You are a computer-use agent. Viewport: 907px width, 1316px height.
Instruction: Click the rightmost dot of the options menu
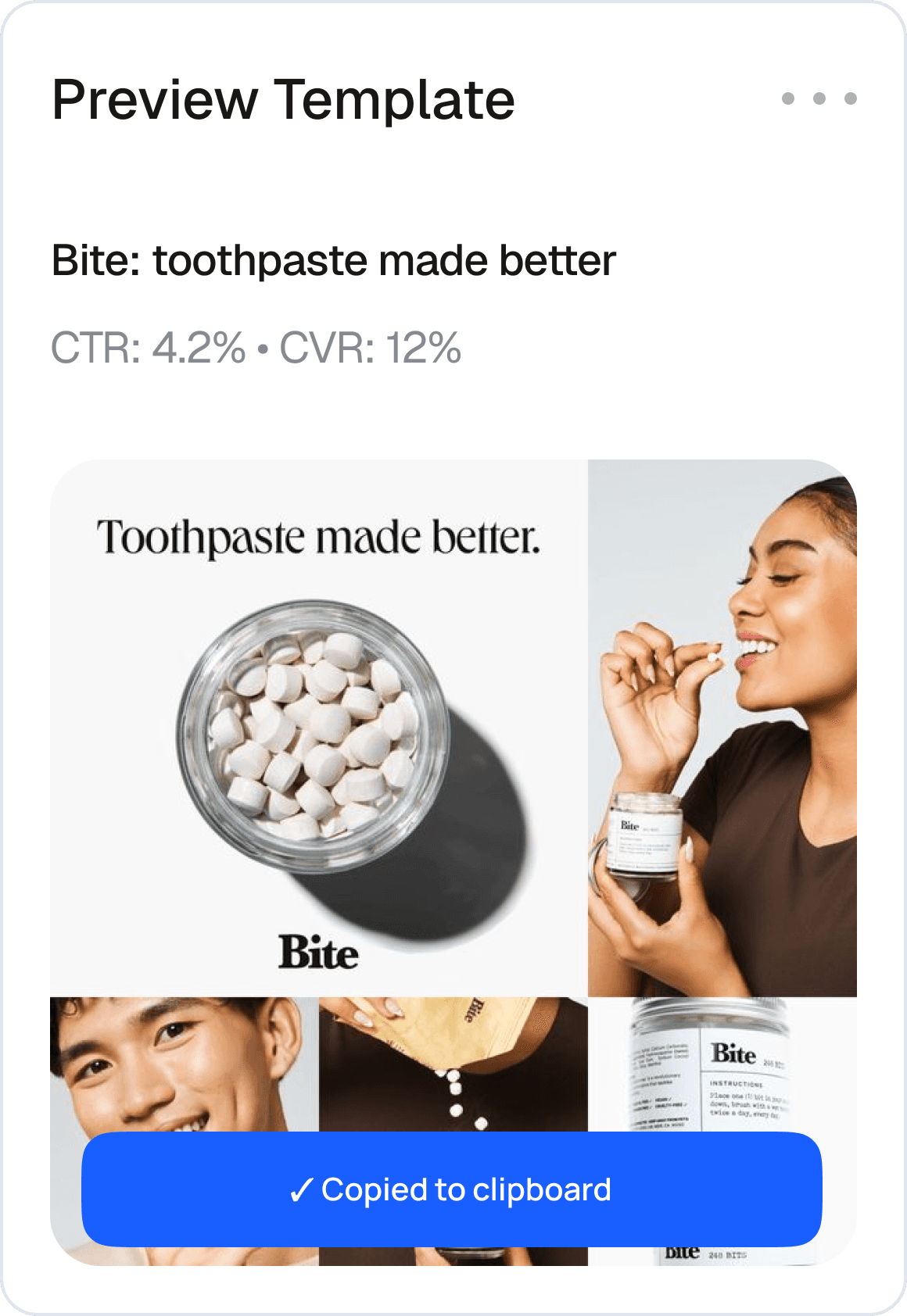850,100
